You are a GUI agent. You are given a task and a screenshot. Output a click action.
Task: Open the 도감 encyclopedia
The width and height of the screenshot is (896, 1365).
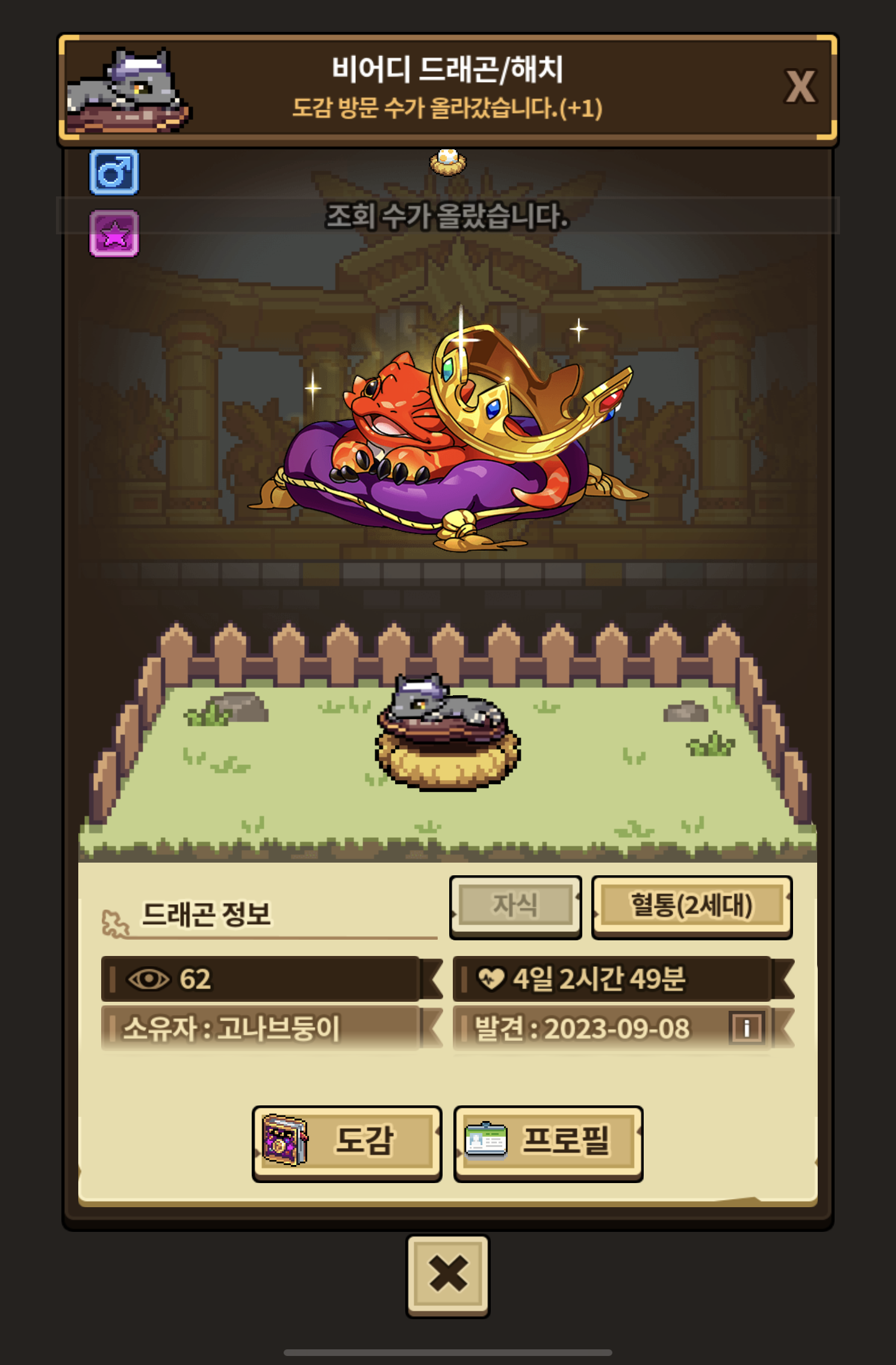click(x=347, y=1143)
